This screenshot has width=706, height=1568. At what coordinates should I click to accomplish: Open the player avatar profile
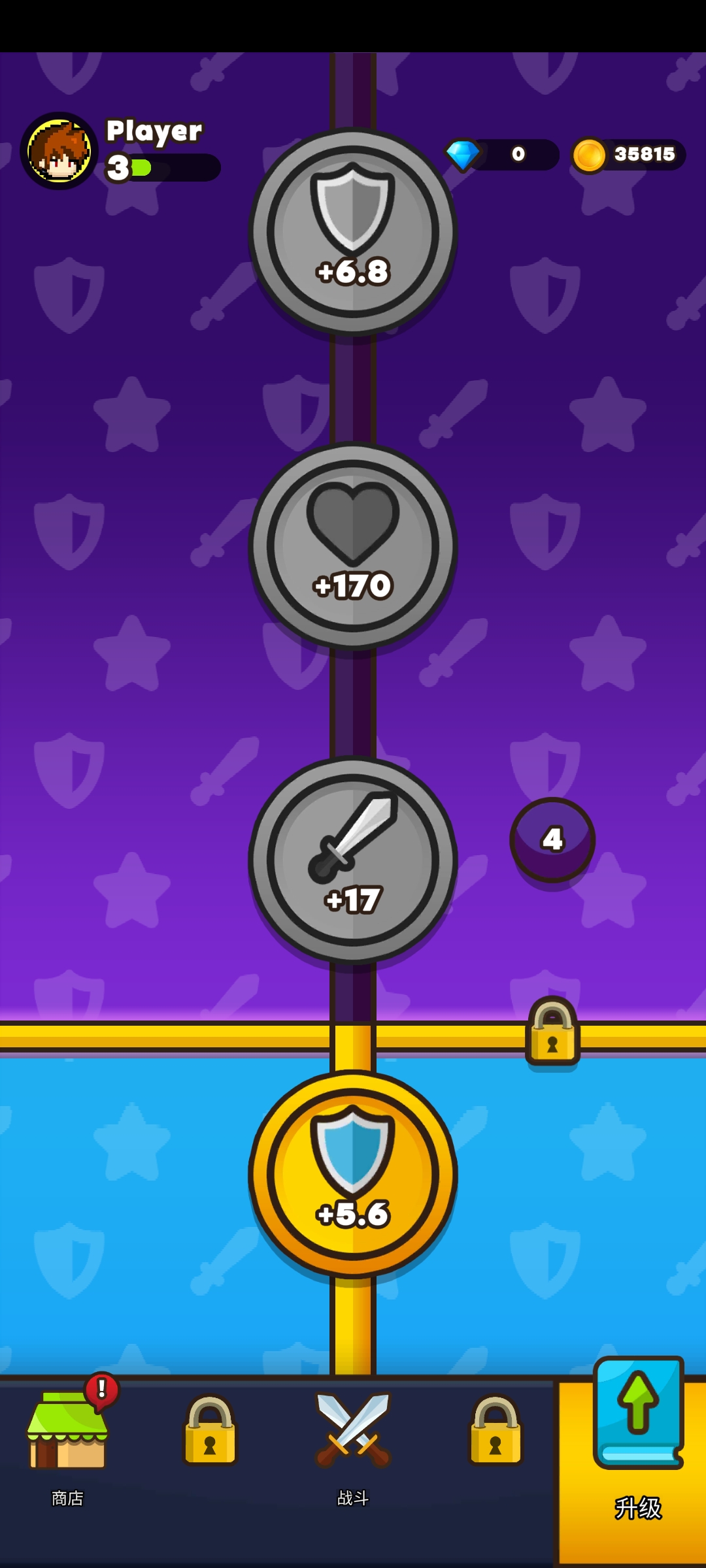pos(59,151)
